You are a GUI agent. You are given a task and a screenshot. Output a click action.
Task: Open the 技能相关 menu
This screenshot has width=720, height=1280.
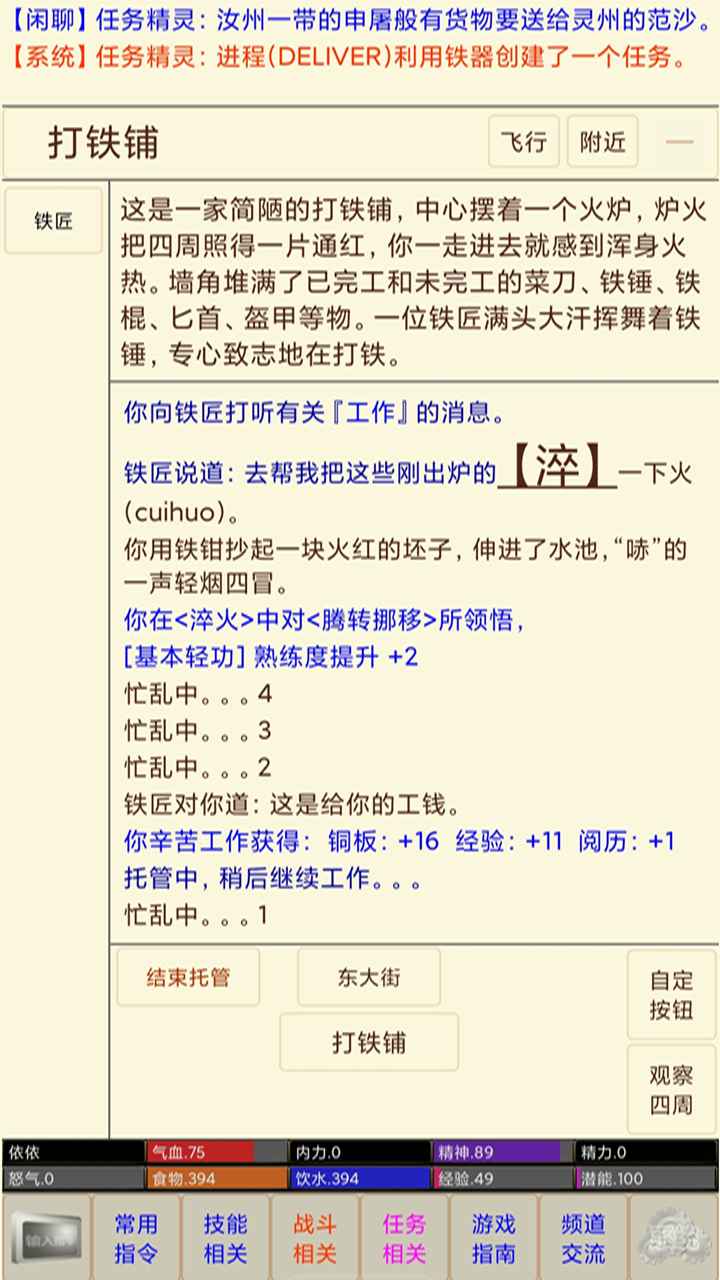coord(225,1238)
